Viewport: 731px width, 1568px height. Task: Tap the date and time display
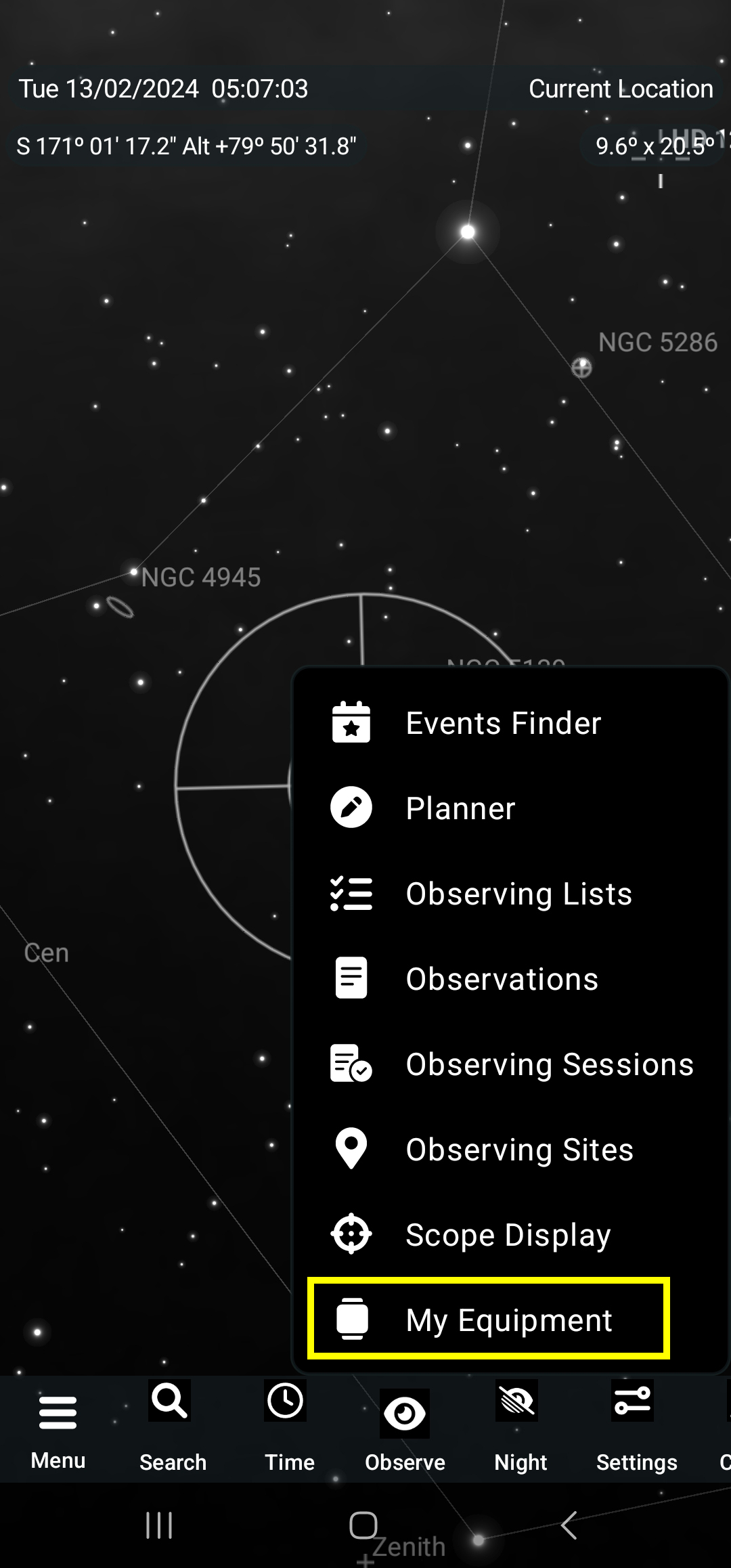point(163,89)
